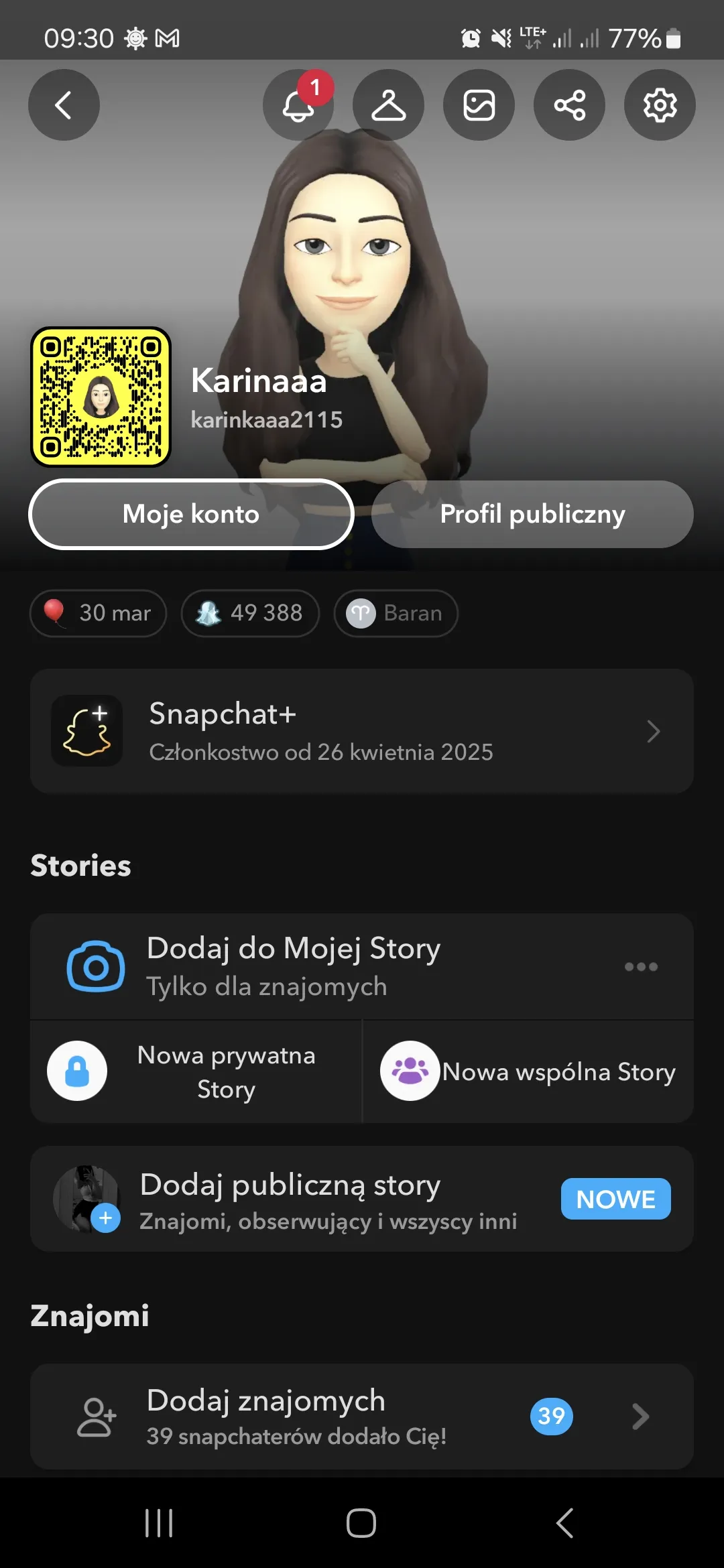Tap the Snapcode to view it

point(101,397)
